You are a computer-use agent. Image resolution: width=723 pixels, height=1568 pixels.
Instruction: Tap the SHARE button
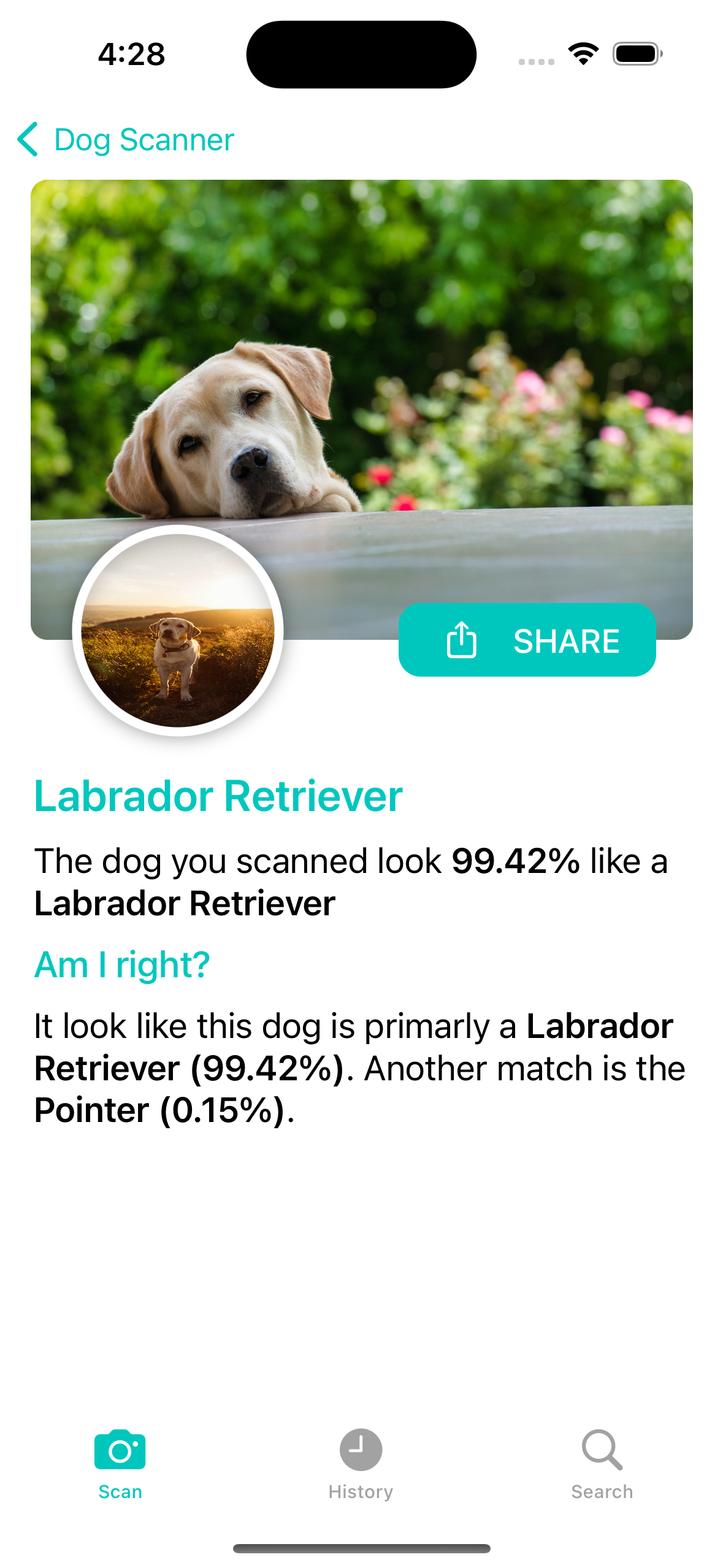click(x=527, y=640)
